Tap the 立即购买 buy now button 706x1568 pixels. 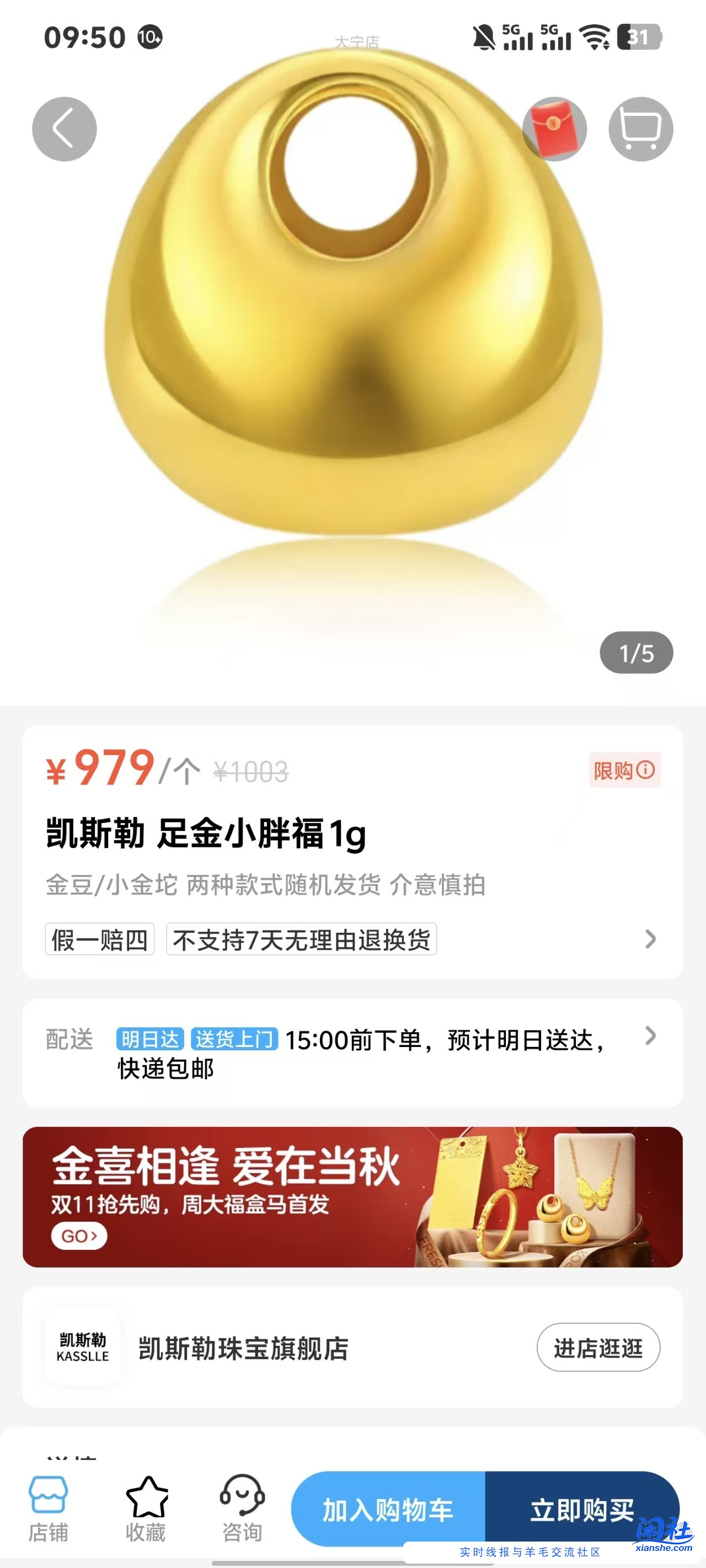click(x=583, y=1508)
